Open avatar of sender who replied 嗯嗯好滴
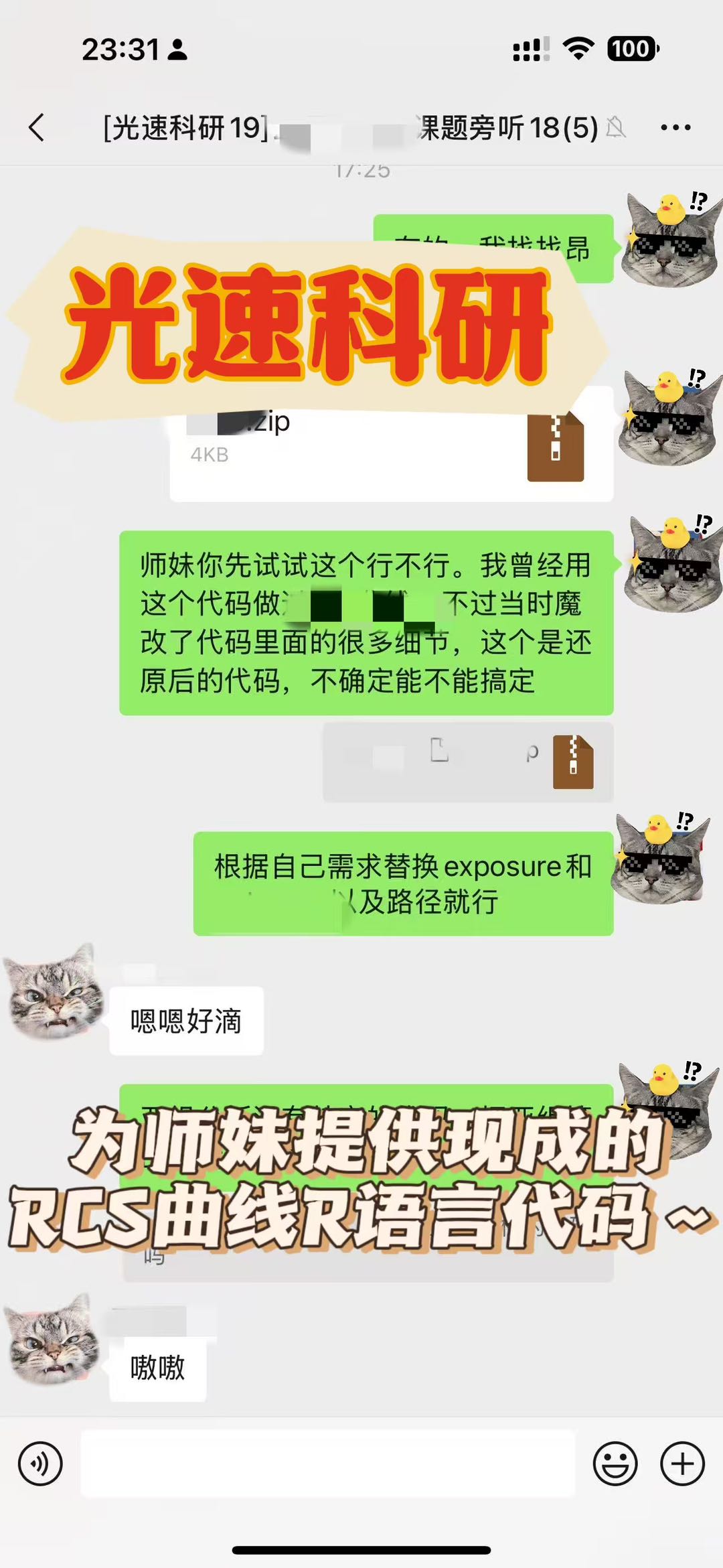Image resolution: width=723 pixels, height=1568 pixels. (x=54, y=991)
